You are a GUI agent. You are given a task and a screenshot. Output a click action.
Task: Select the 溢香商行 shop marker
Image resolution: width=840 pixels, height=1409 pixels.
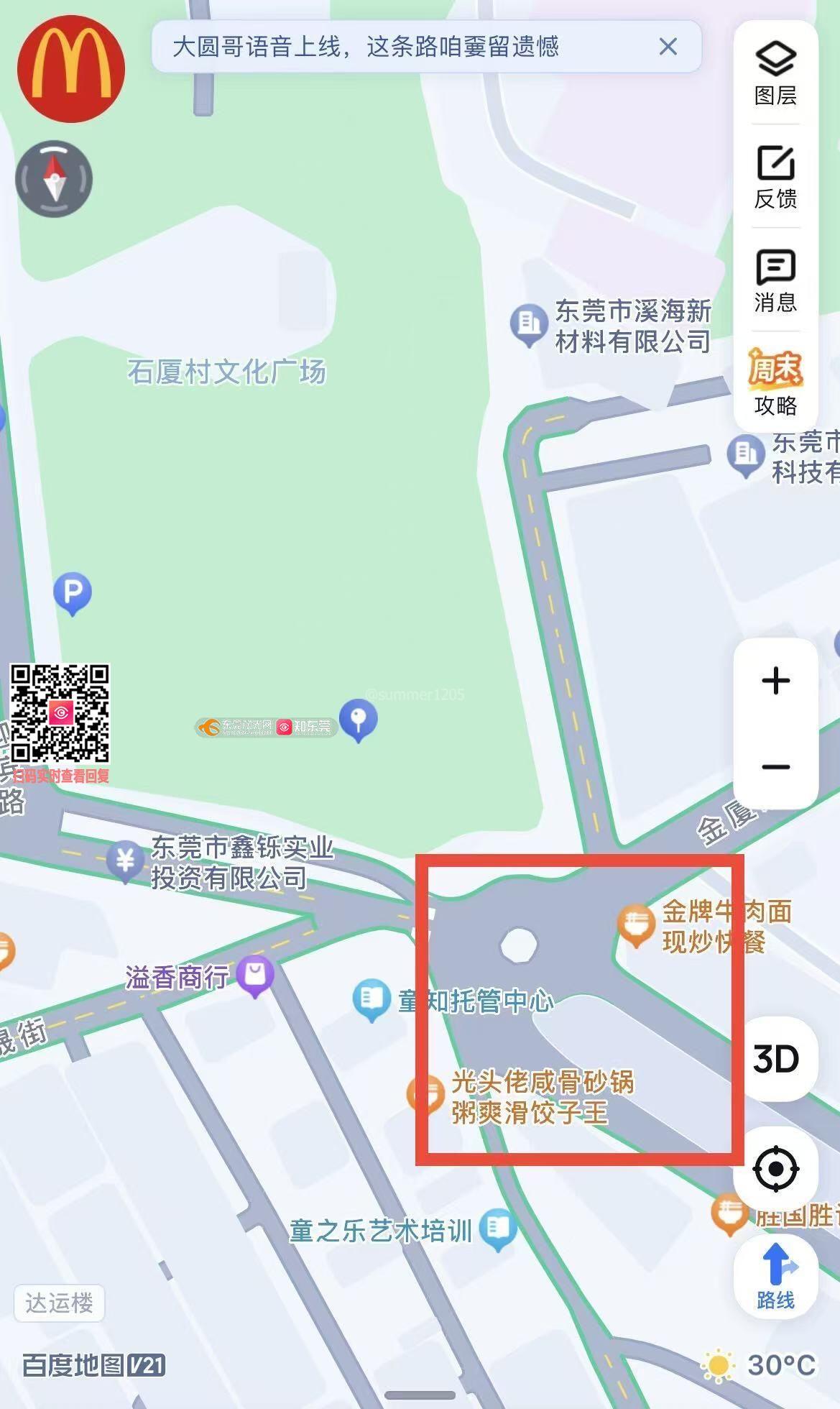click(x=255, y=976)
